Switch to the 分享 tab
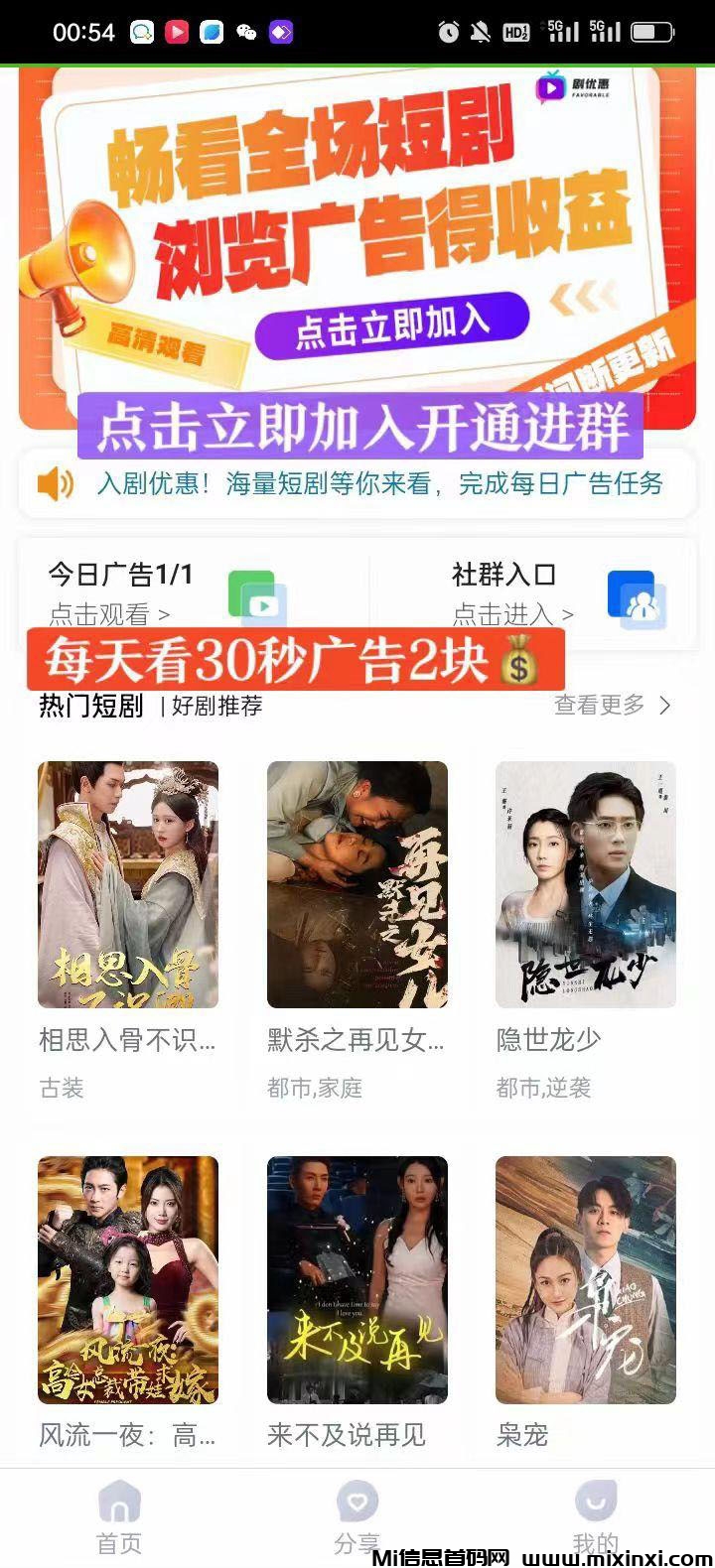 [x=357, y=1515]
